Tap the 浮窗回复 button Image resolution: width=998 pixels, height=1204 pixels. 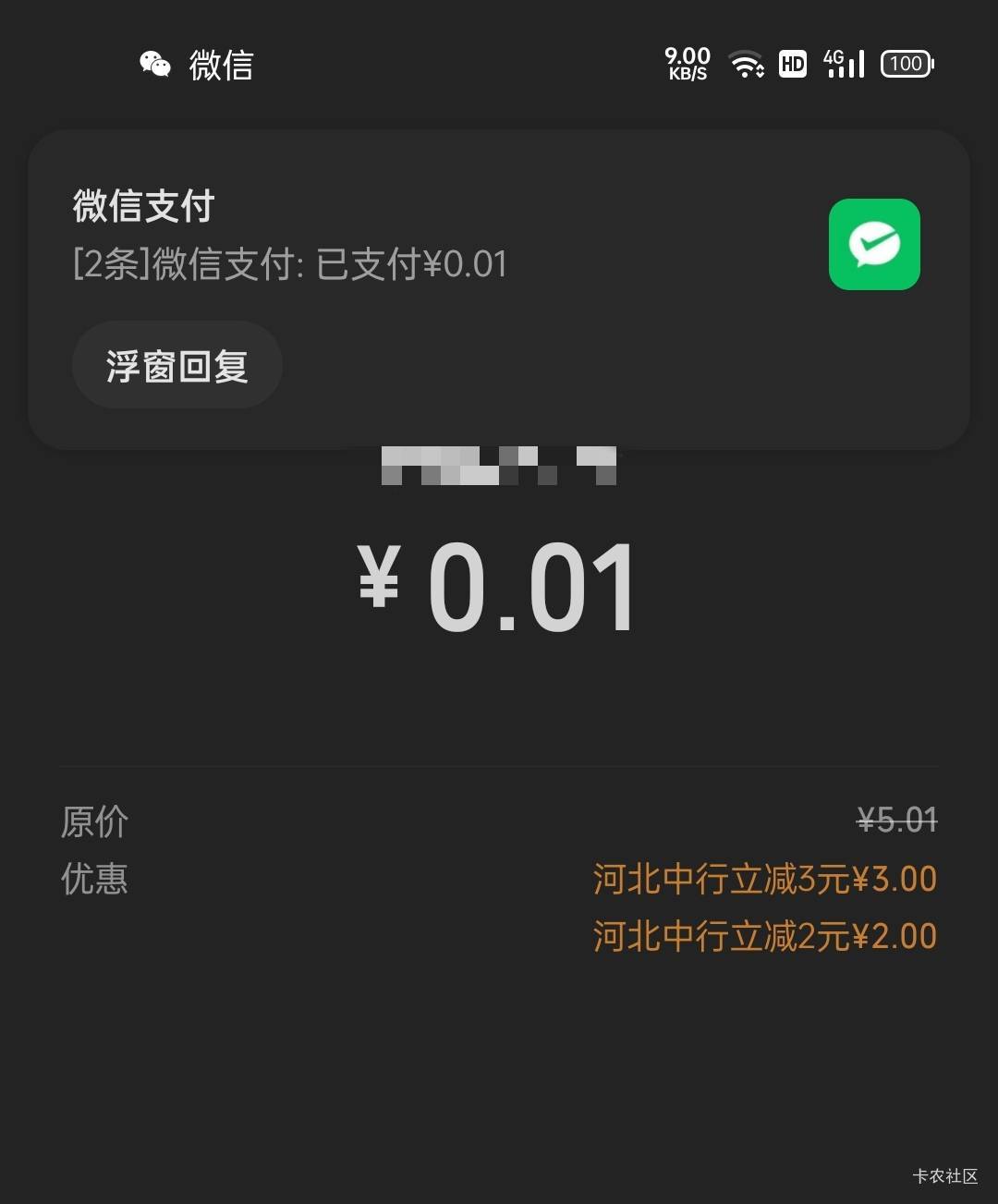pos(176,365)
